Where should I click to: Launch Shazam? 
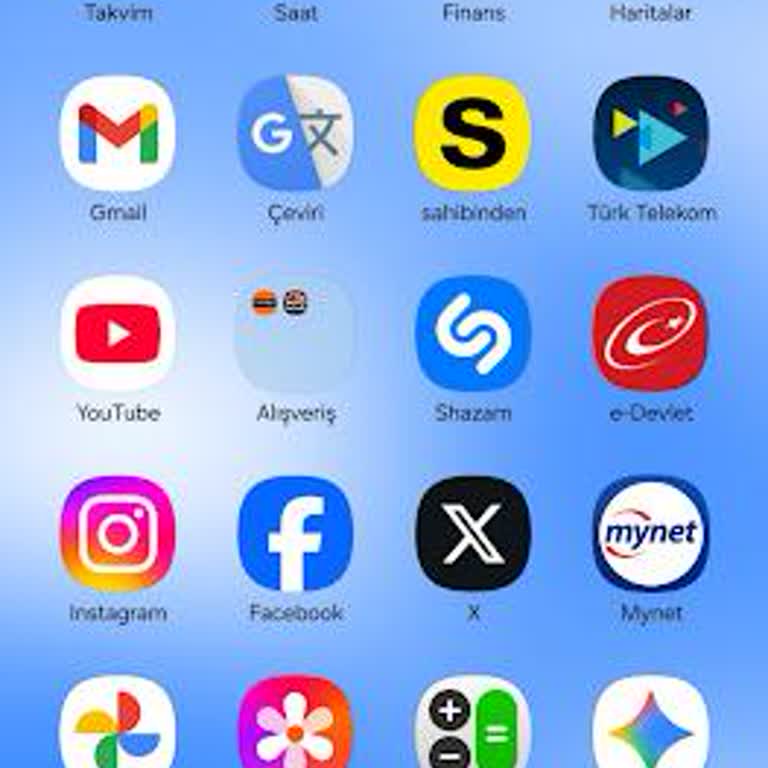click(x=472, y=333)
